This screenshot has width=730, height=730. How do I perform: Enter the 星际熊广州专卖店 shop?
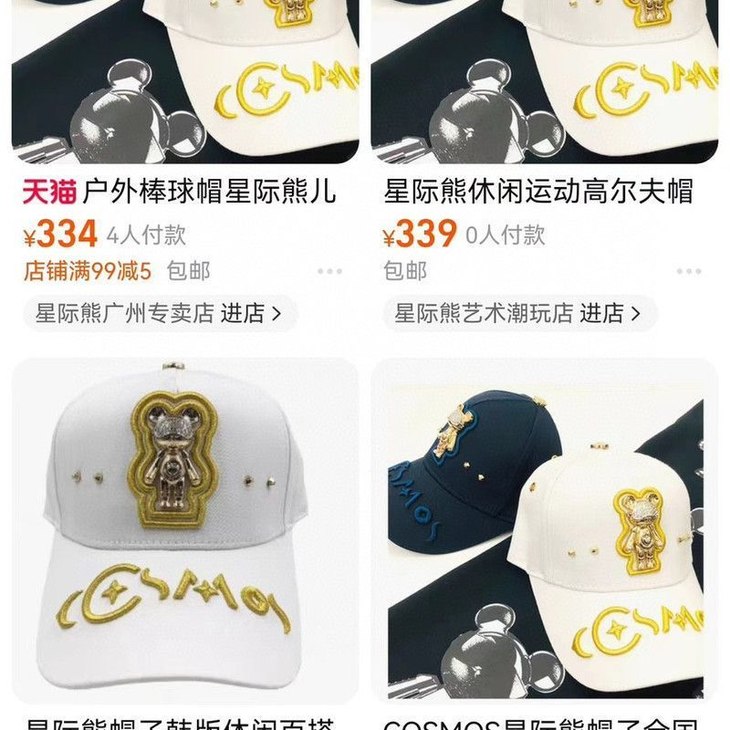[x=159, y=313]
